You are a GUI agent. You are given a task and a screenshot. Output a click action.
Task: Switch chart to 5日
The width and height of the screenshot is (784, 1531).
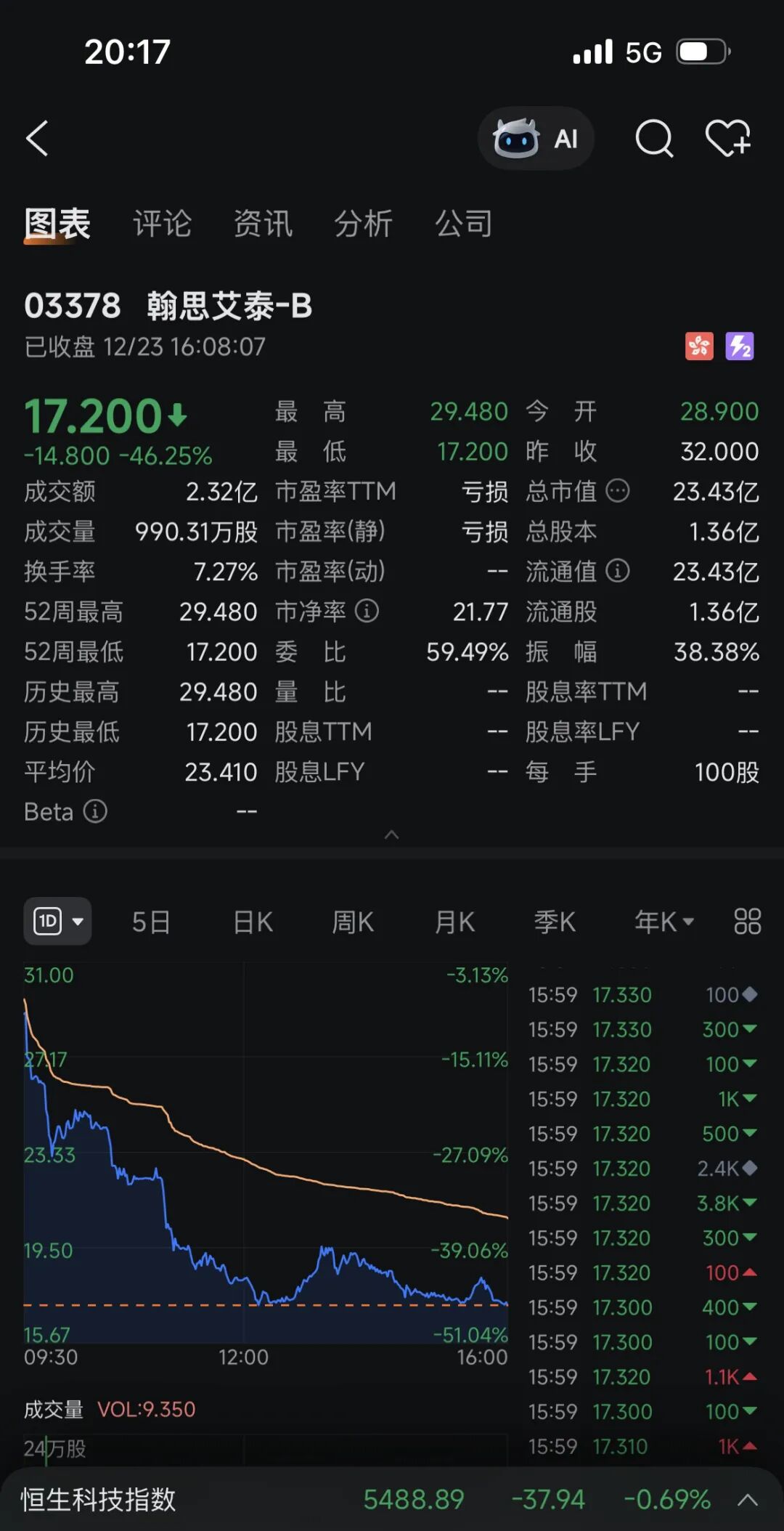[151, 922]
